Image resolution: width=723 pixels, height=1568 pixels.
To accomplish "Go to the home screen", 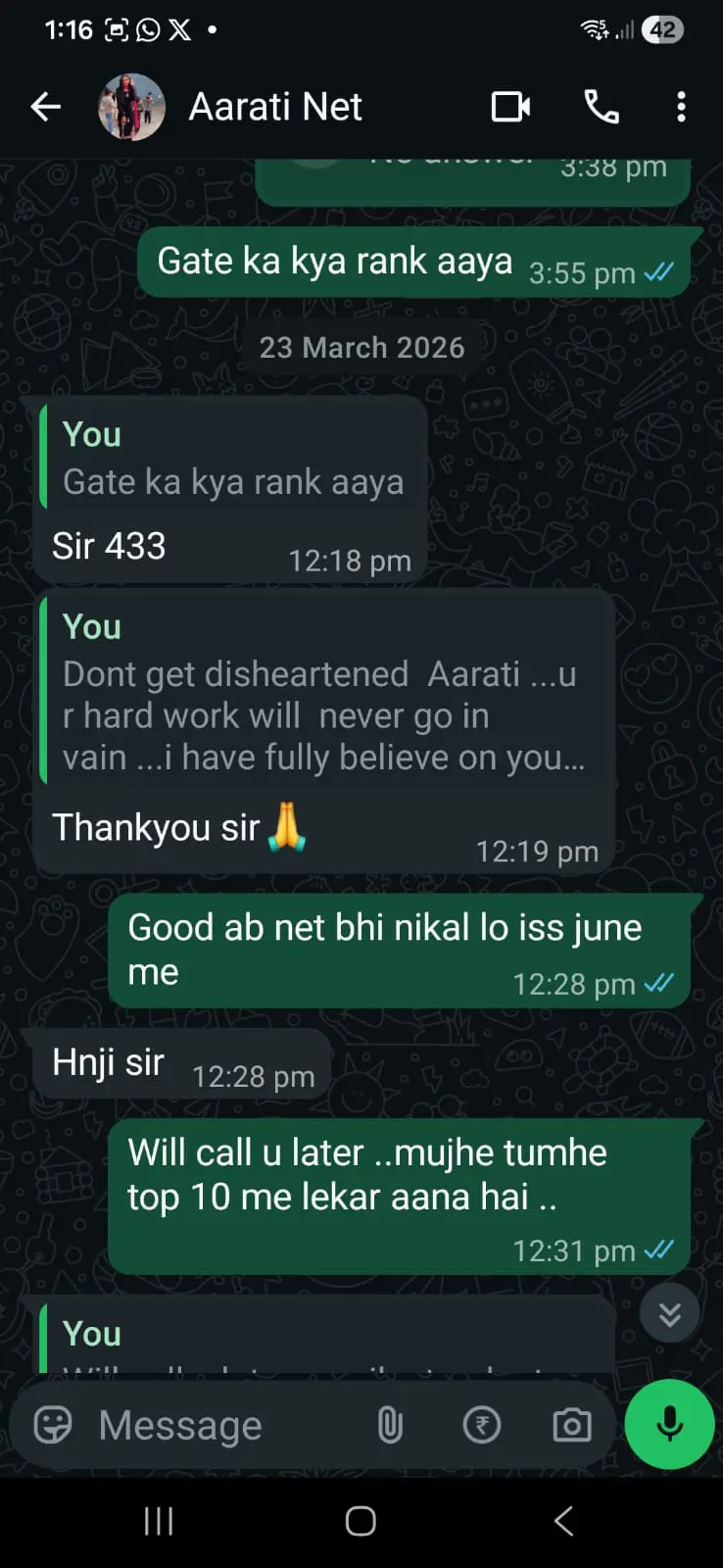I will click(x=361, y=1521).
